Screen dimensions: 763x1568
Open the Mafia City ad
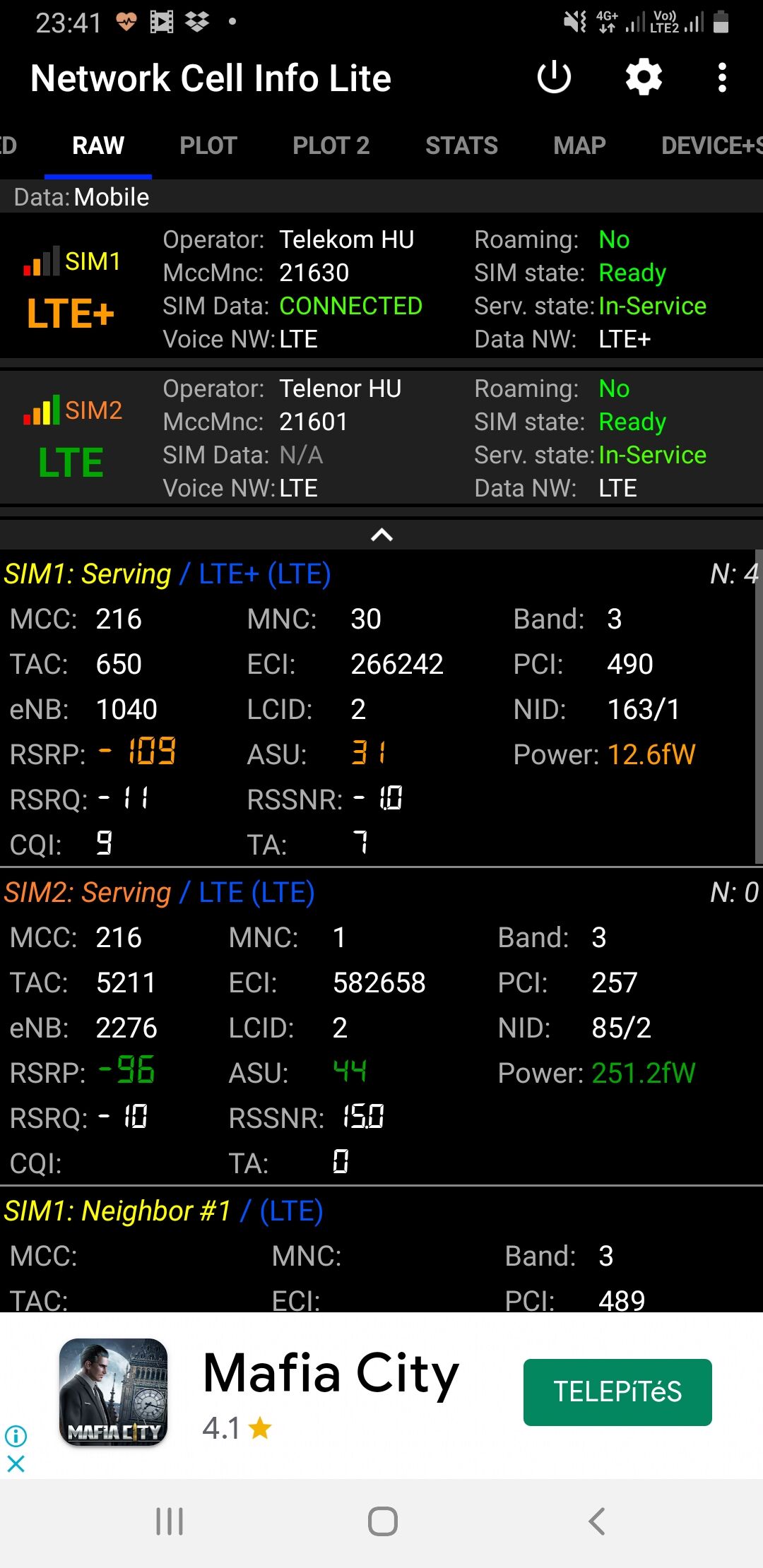[x=330, y=1374]
